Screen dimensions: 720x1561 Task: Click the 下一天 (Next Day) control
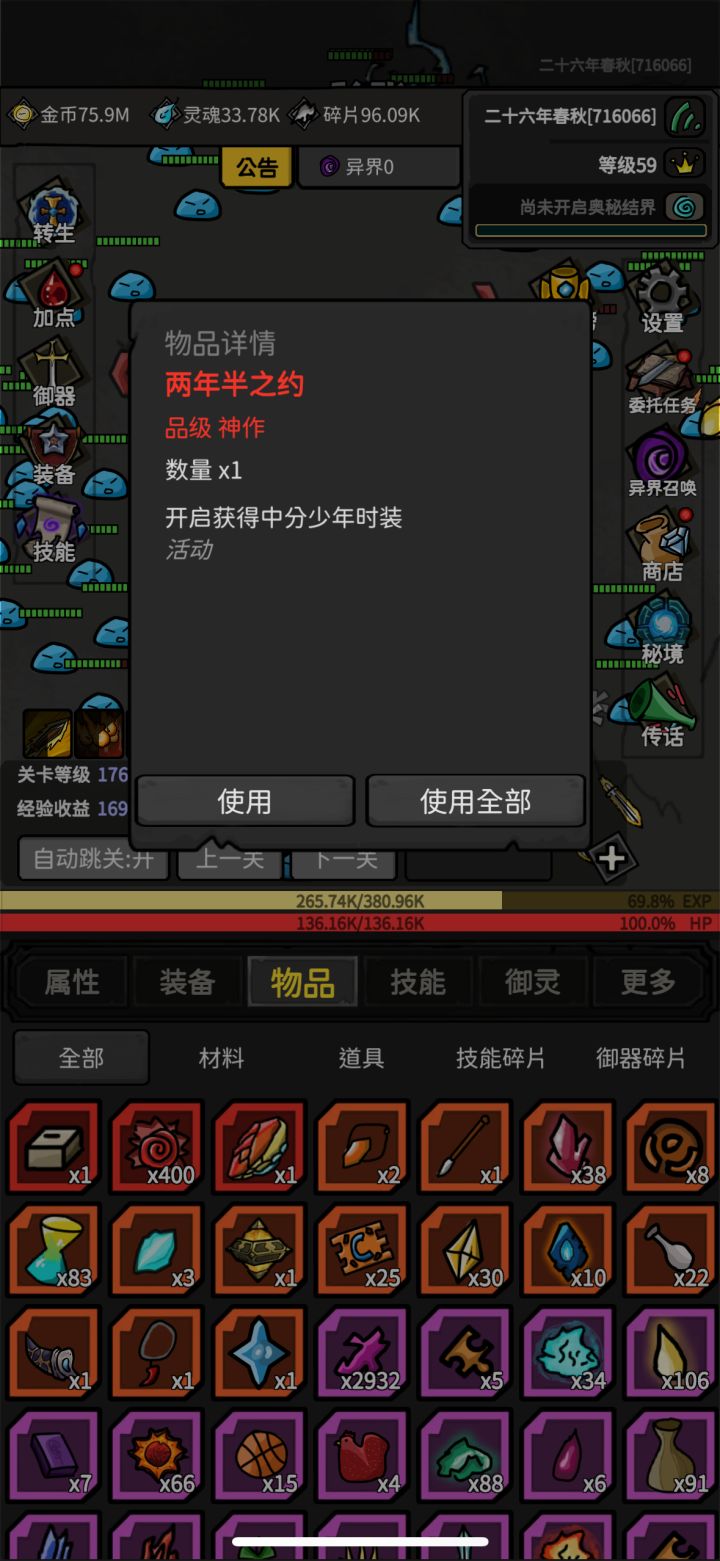pos(343,860)
